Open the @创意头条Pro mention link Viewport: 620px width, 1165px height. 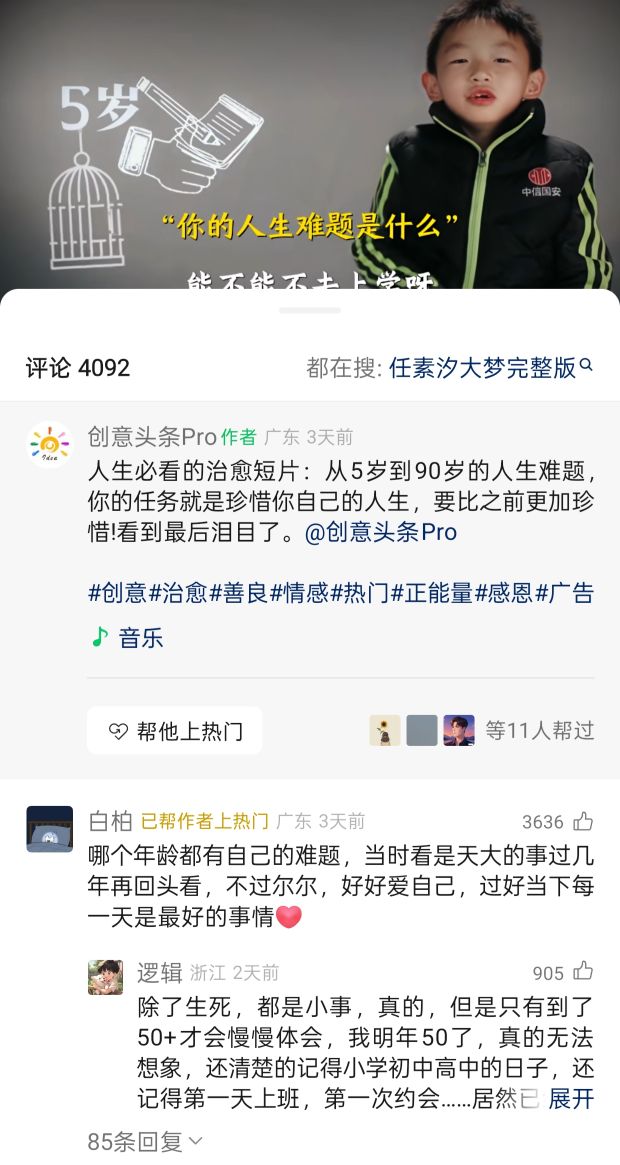(x=381, y=532)
